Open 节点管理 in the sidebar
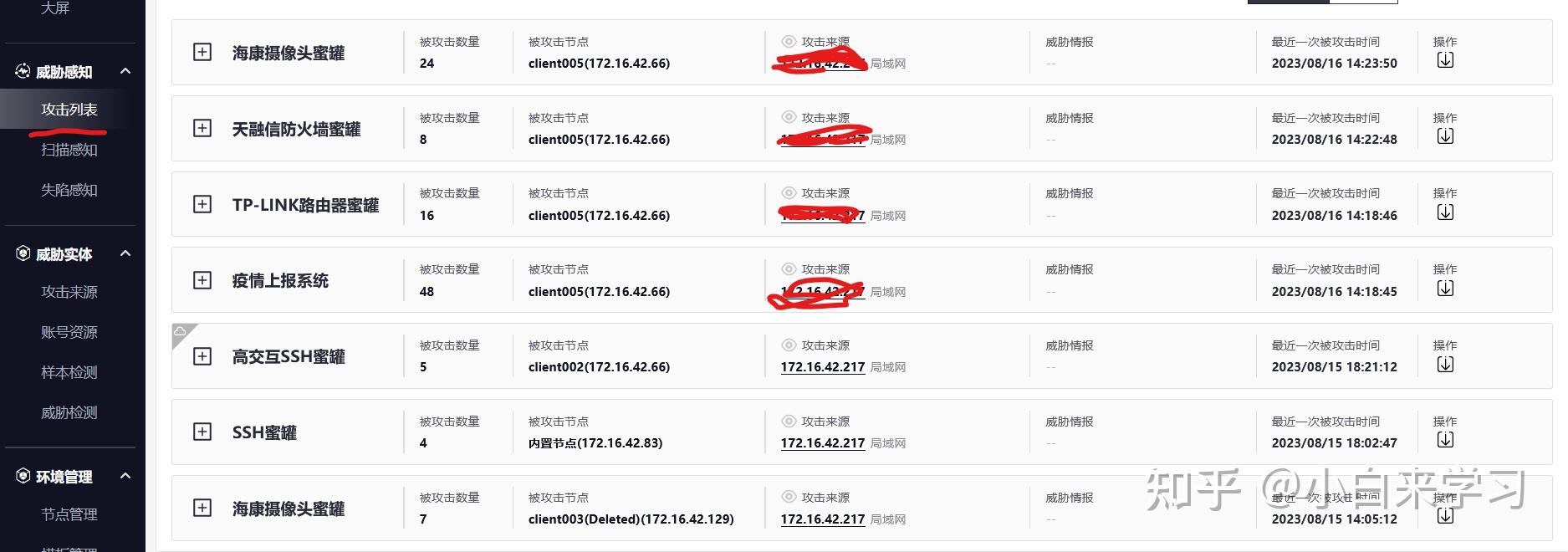 pyautogui.click(x=69, y=514)
